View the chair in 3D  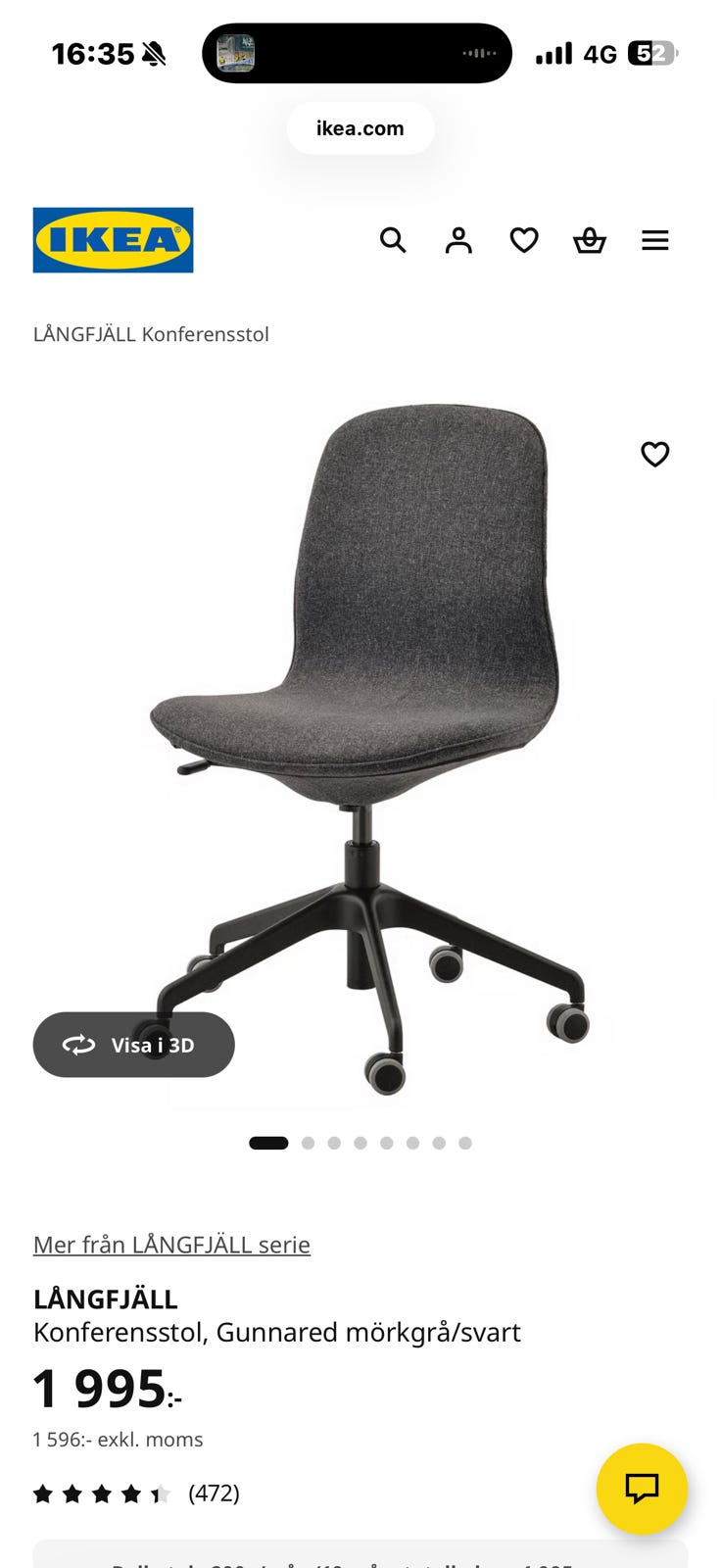coord(134,1045)
